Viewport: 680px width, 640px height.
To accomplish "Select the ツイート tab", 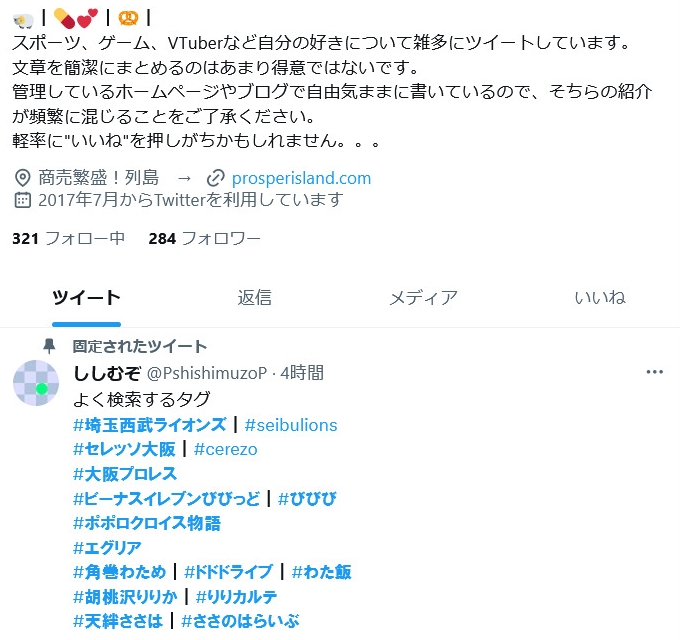I will [86, 297].
